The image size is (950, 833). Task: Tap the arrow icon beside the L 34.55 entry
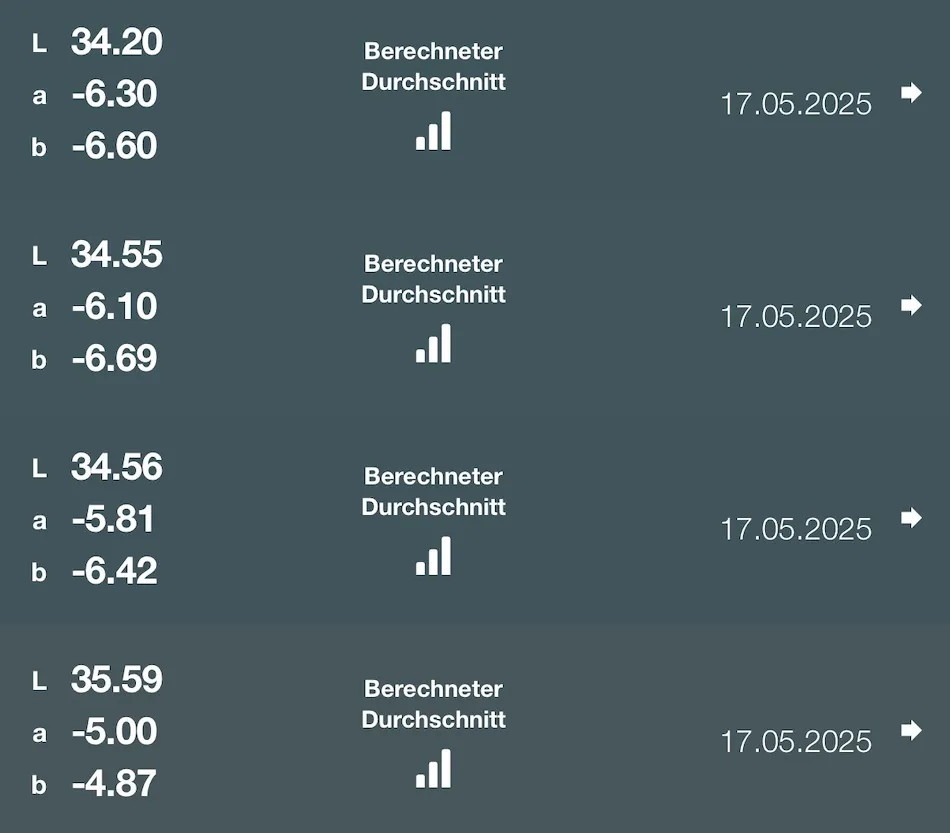coord(911,305)
